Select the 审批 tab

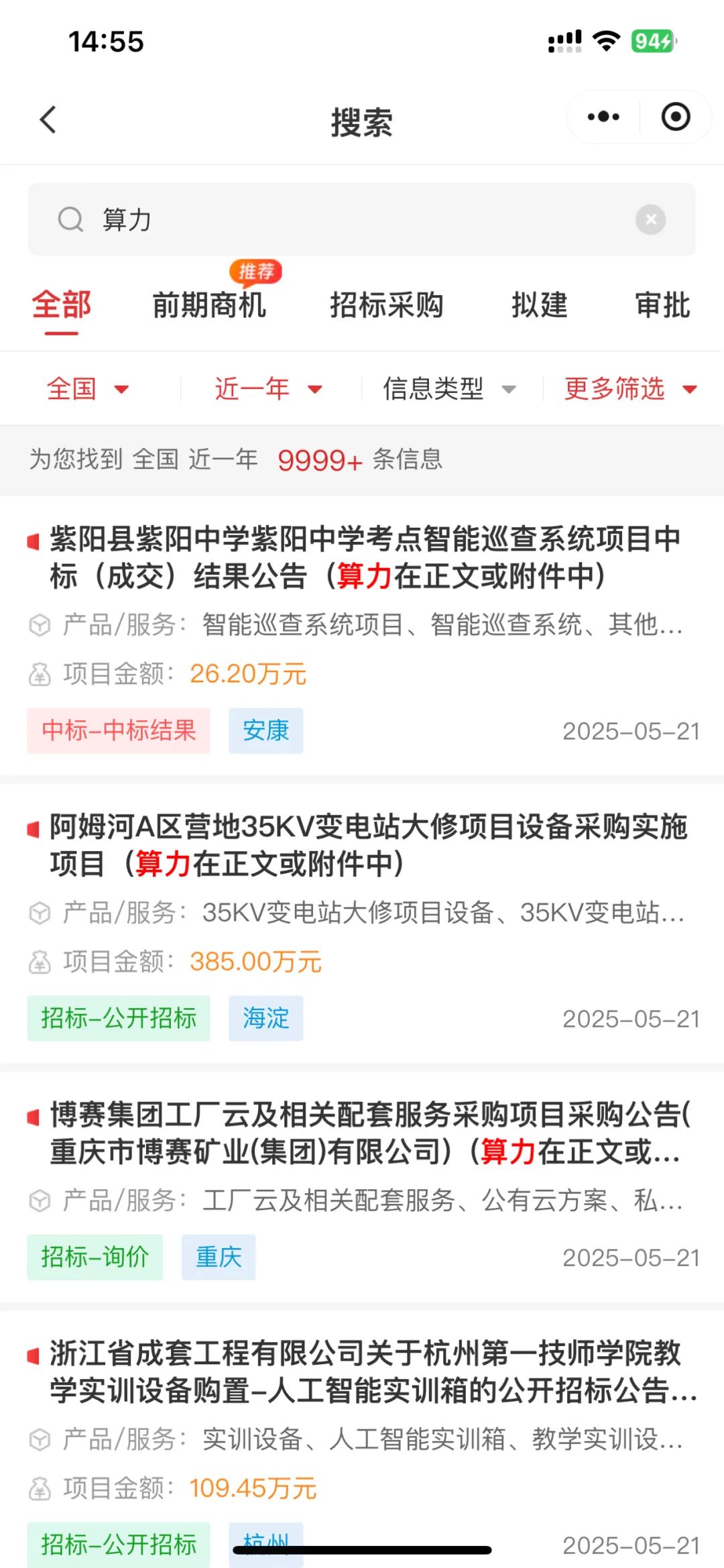pyautogui.click(x=663, y=305)
